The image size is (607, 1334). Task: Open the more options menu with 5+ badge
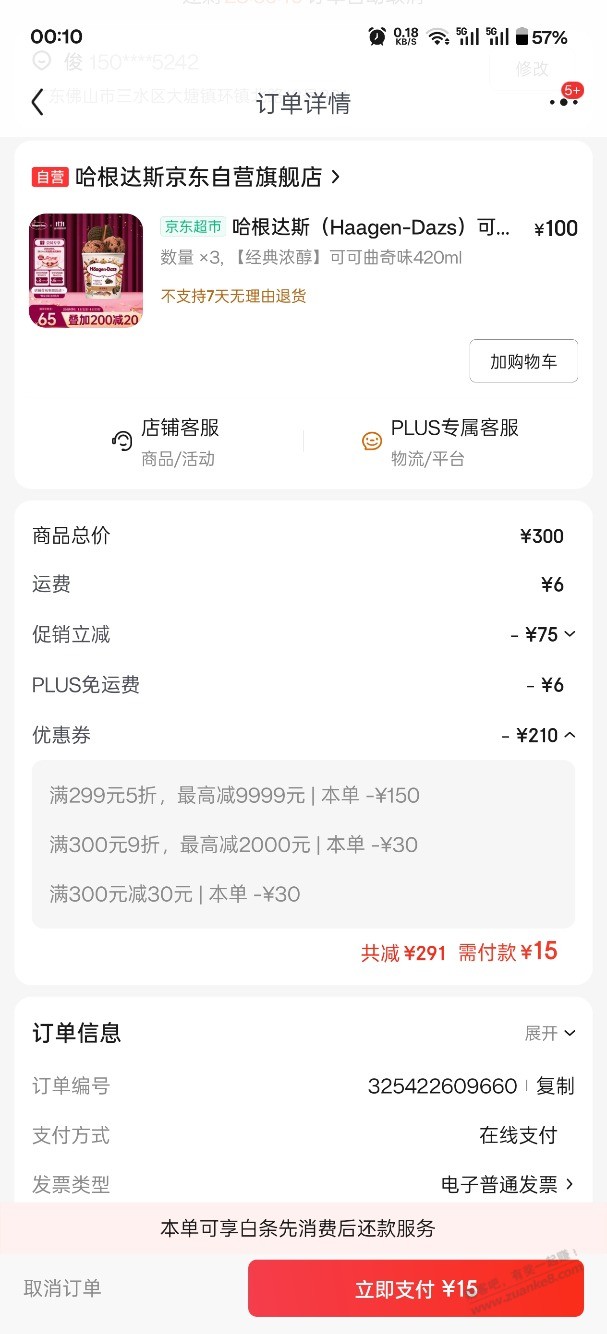click(x=563, y=102)
